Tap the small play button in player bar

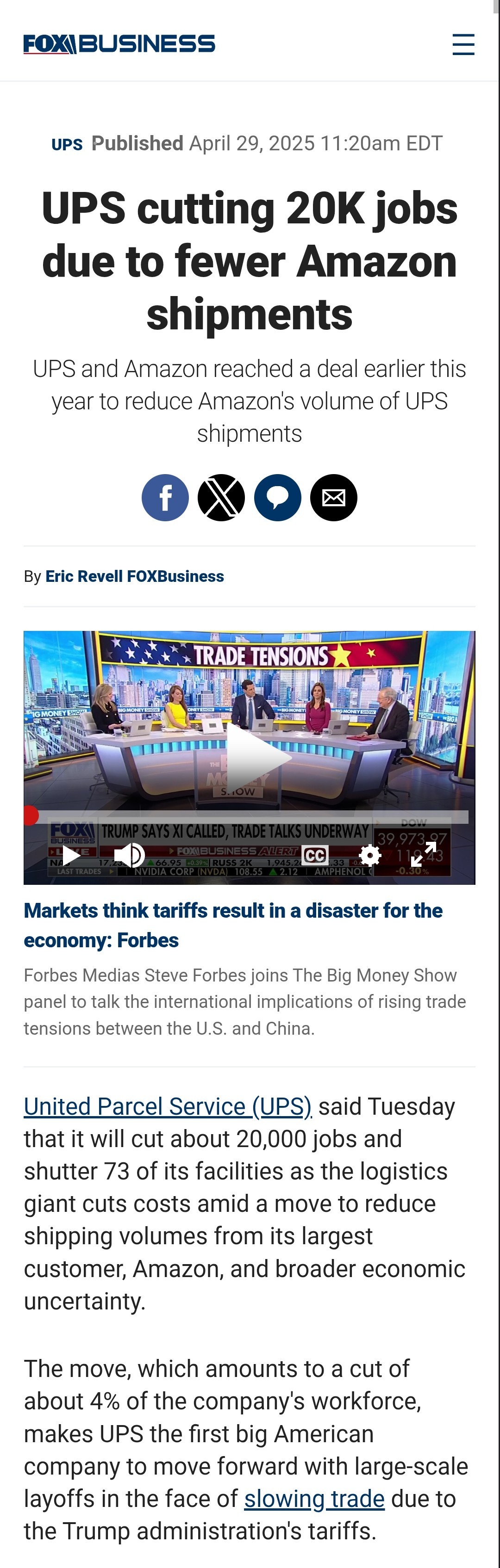71,855
